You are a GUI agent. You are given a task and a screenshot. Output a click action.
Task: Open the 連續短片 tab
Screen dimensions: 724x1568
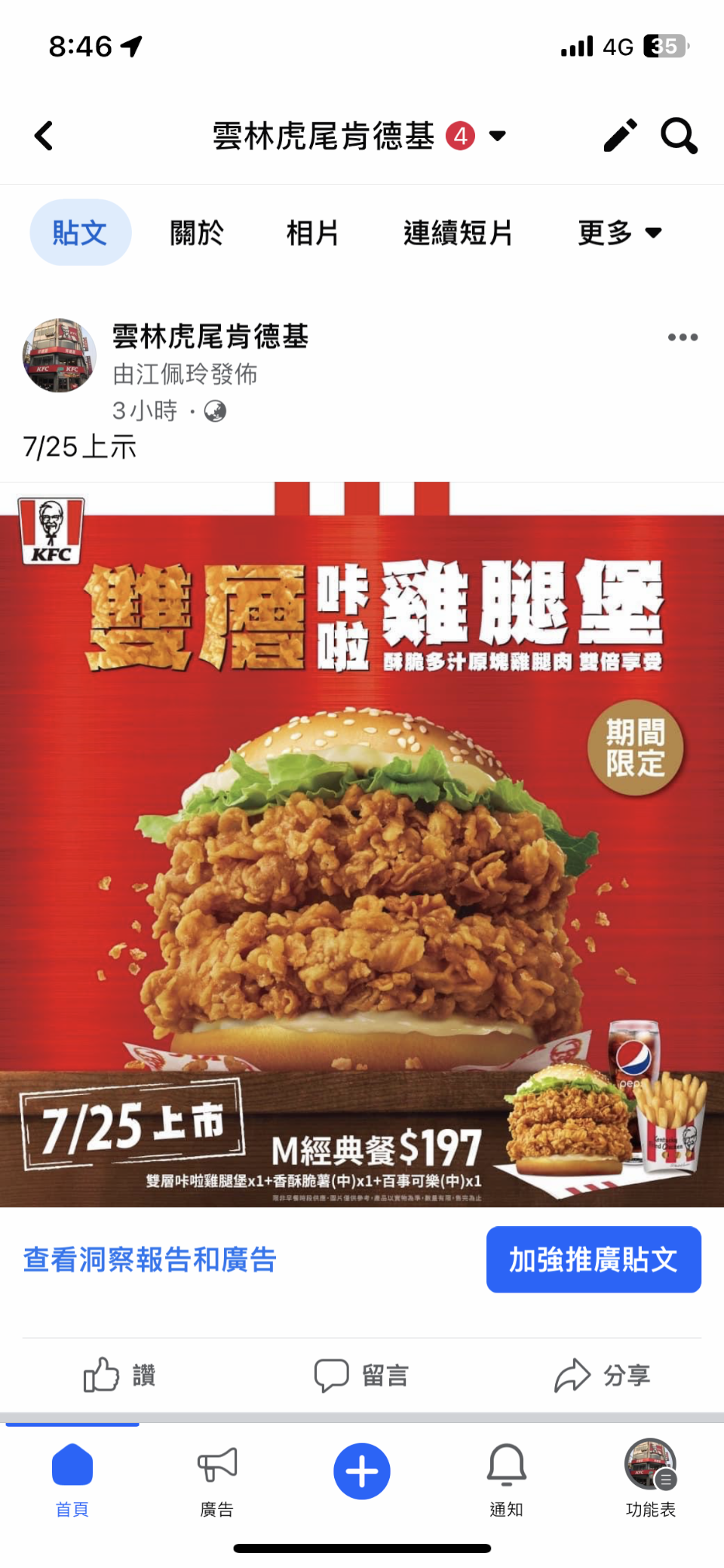pos(458,232)
